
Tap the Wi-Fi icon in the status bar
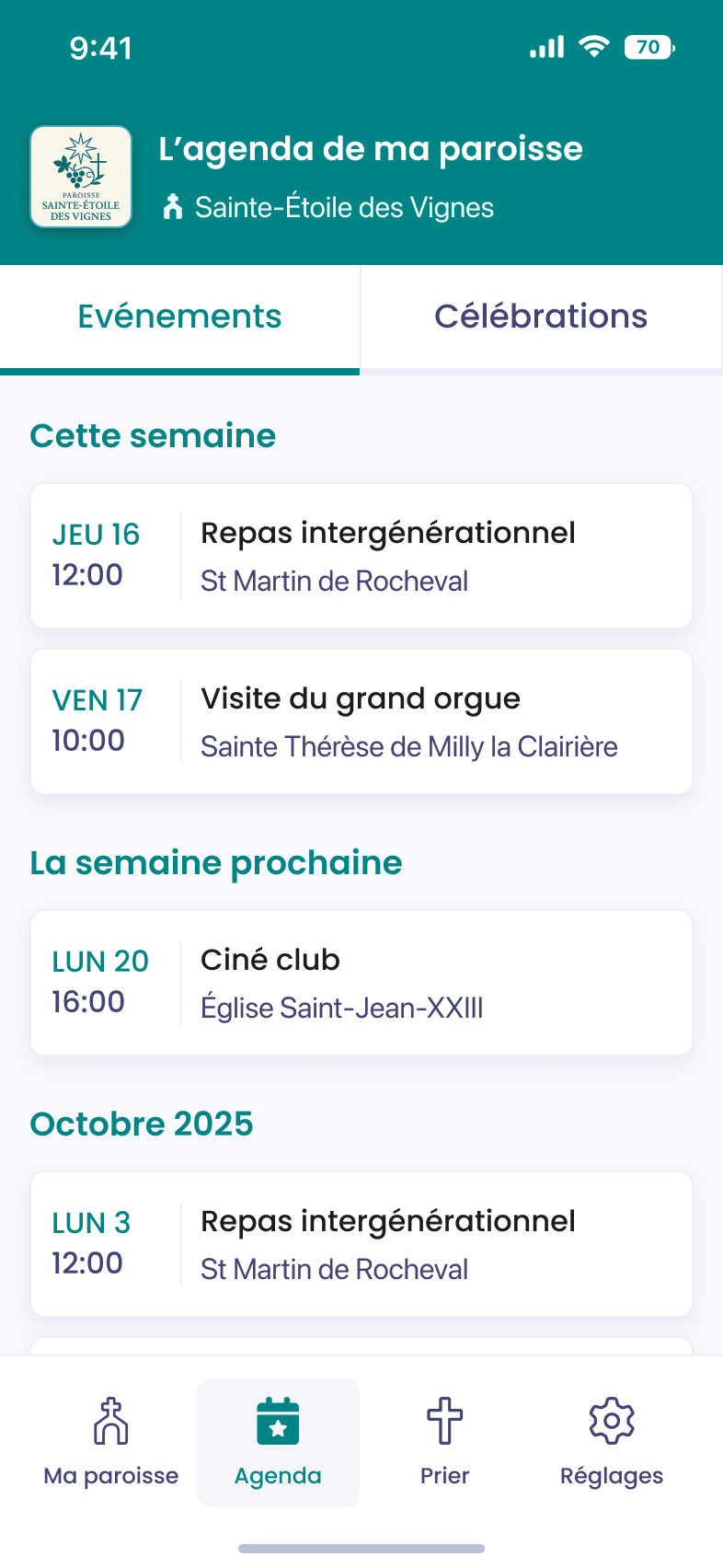[594, 45]
